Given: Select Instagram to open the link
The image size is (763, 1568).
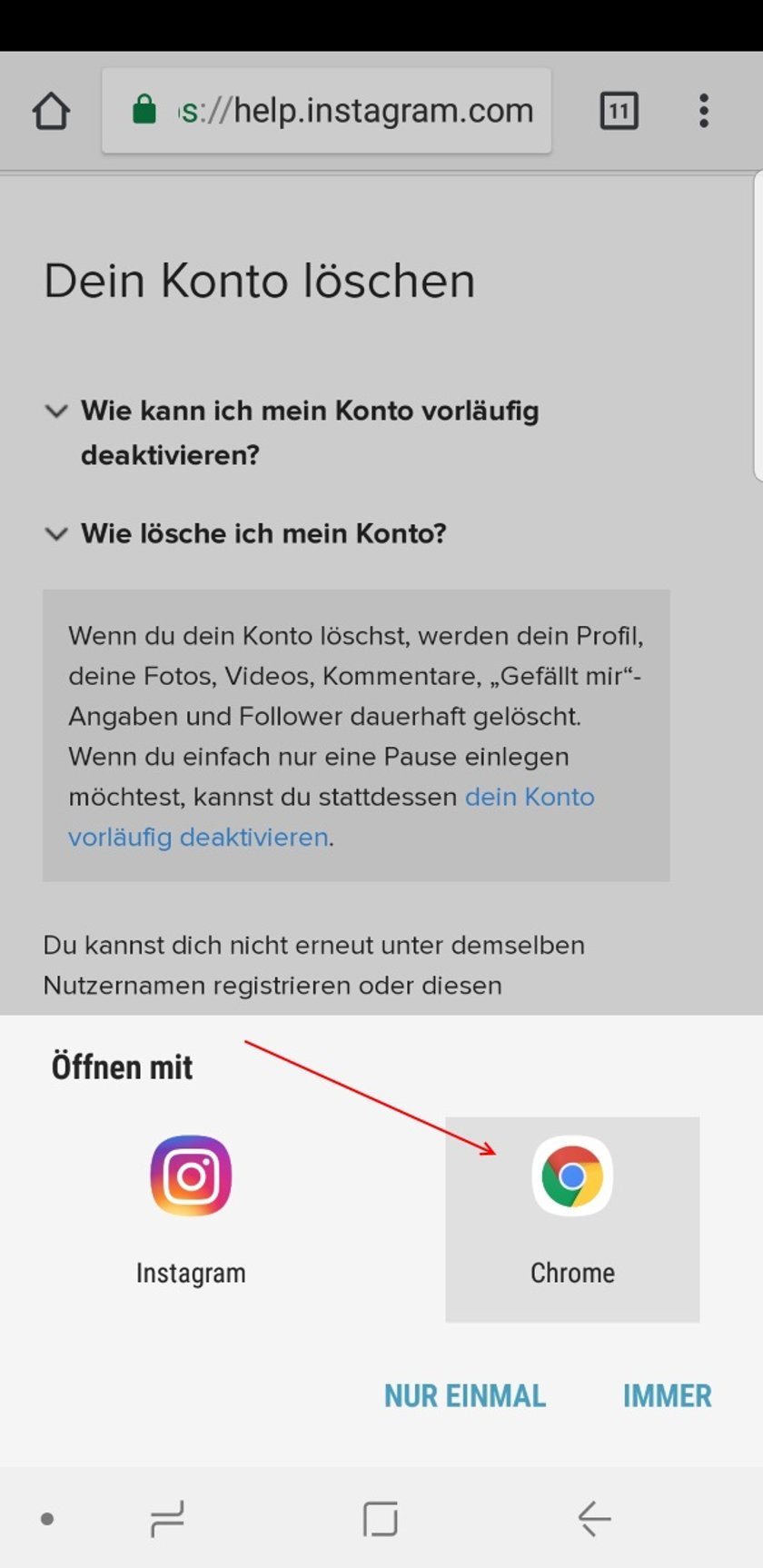Looking at the screenshot, I should [x=191, y=1208].
